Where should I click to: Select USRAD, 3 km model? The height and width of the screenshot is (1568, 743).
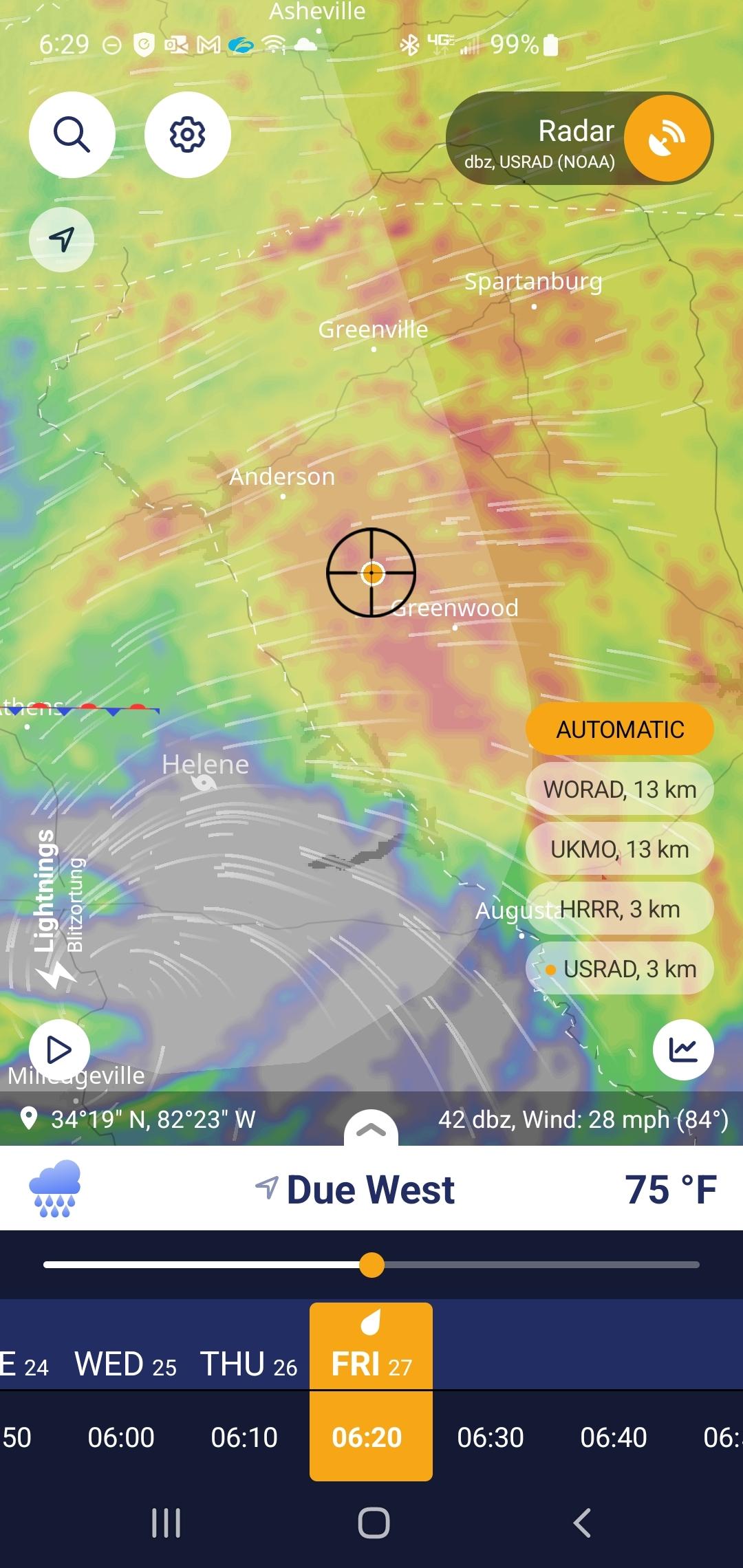coord(619,969)
